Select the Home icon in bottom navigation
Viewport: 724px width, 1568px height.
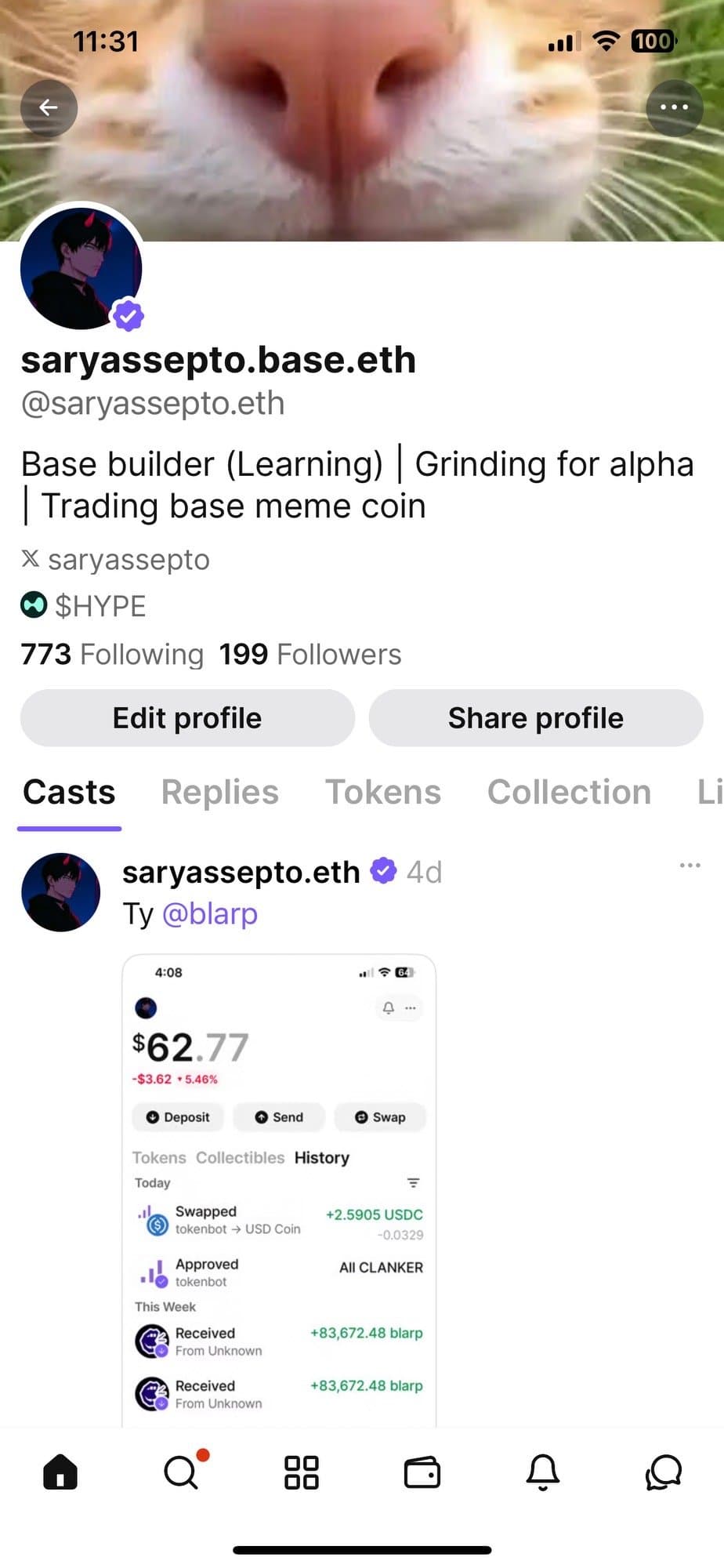(60, 1472)
